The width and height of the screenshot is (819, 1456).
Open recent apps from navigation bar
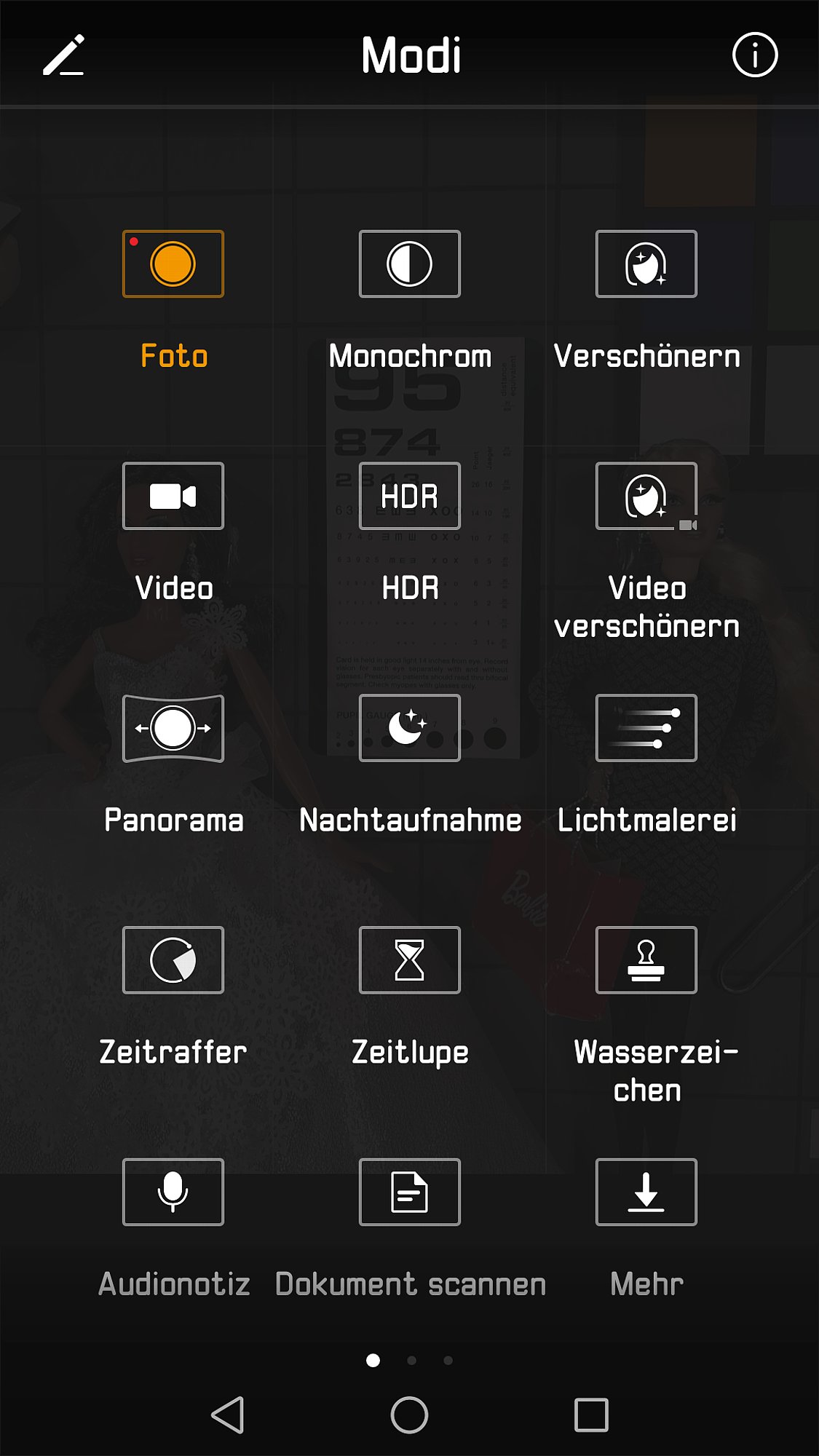(591, 1415)
